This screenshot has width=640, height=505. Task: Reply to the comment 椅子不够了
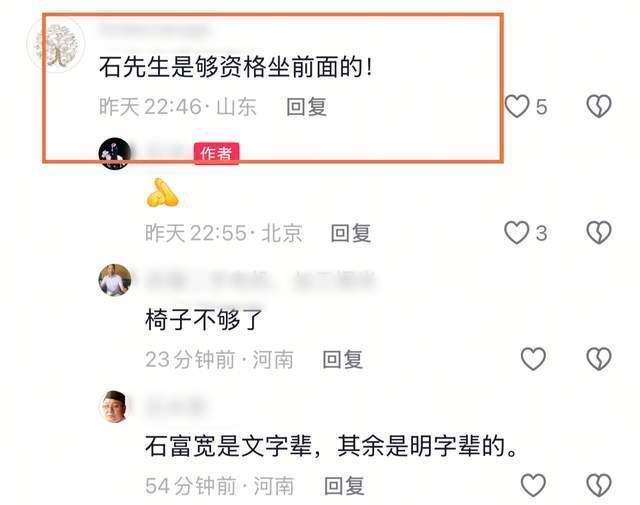342,359
